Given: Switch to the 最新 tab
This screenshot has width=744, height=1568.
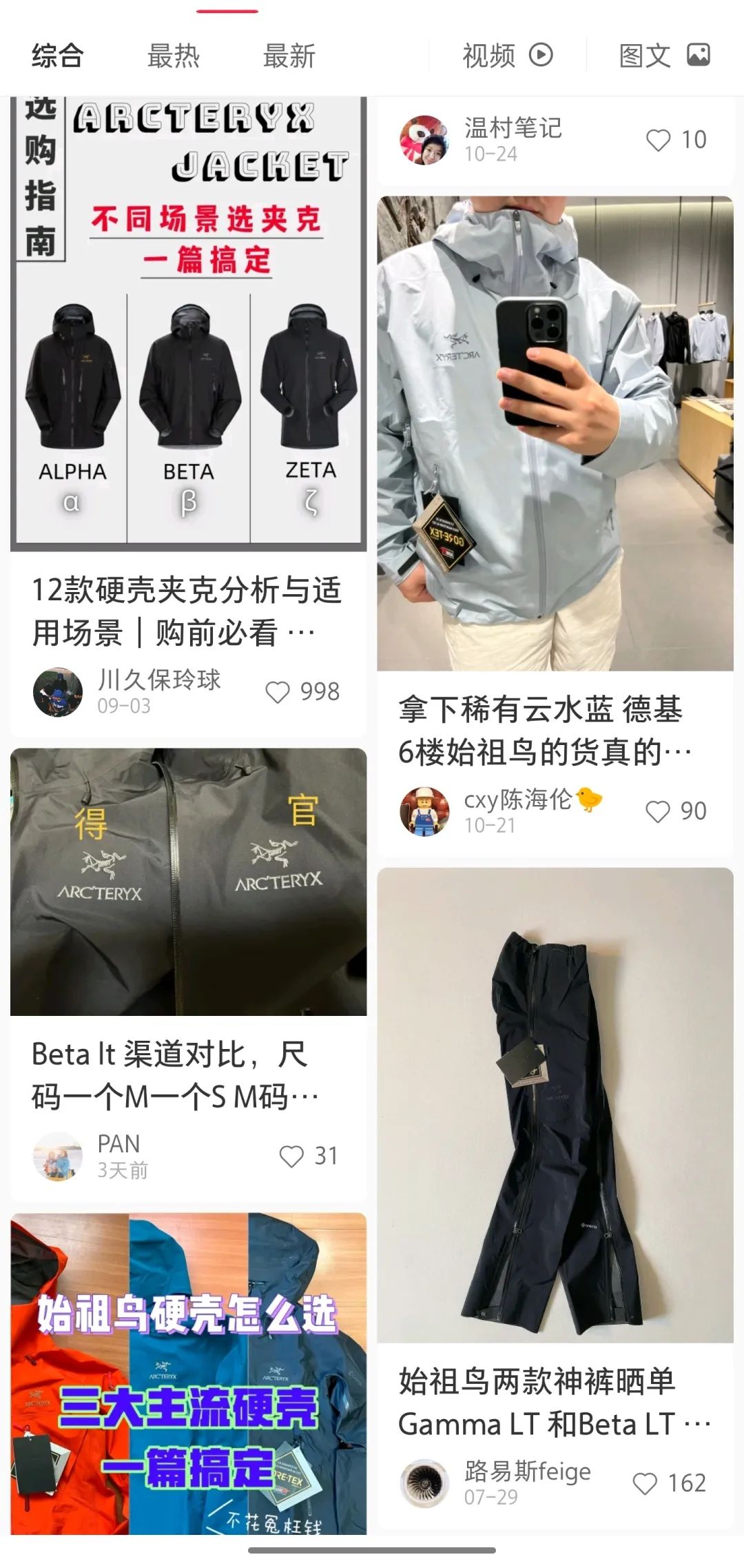Looking at the screenshot, I should click(289, 57).
